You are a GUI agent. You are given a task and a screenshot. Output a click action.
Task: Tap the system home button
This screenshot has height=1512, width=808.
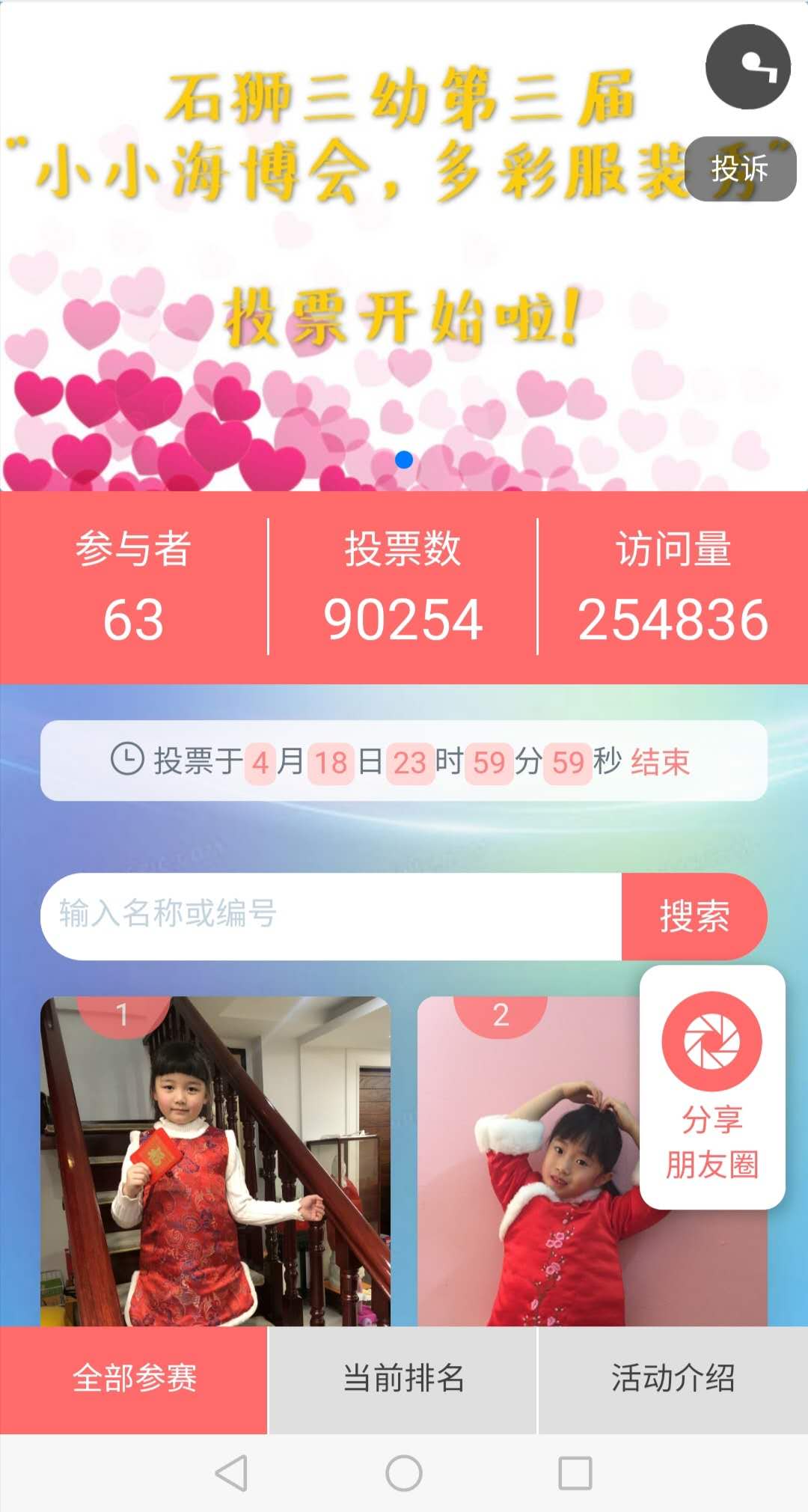click(404, 1473)
